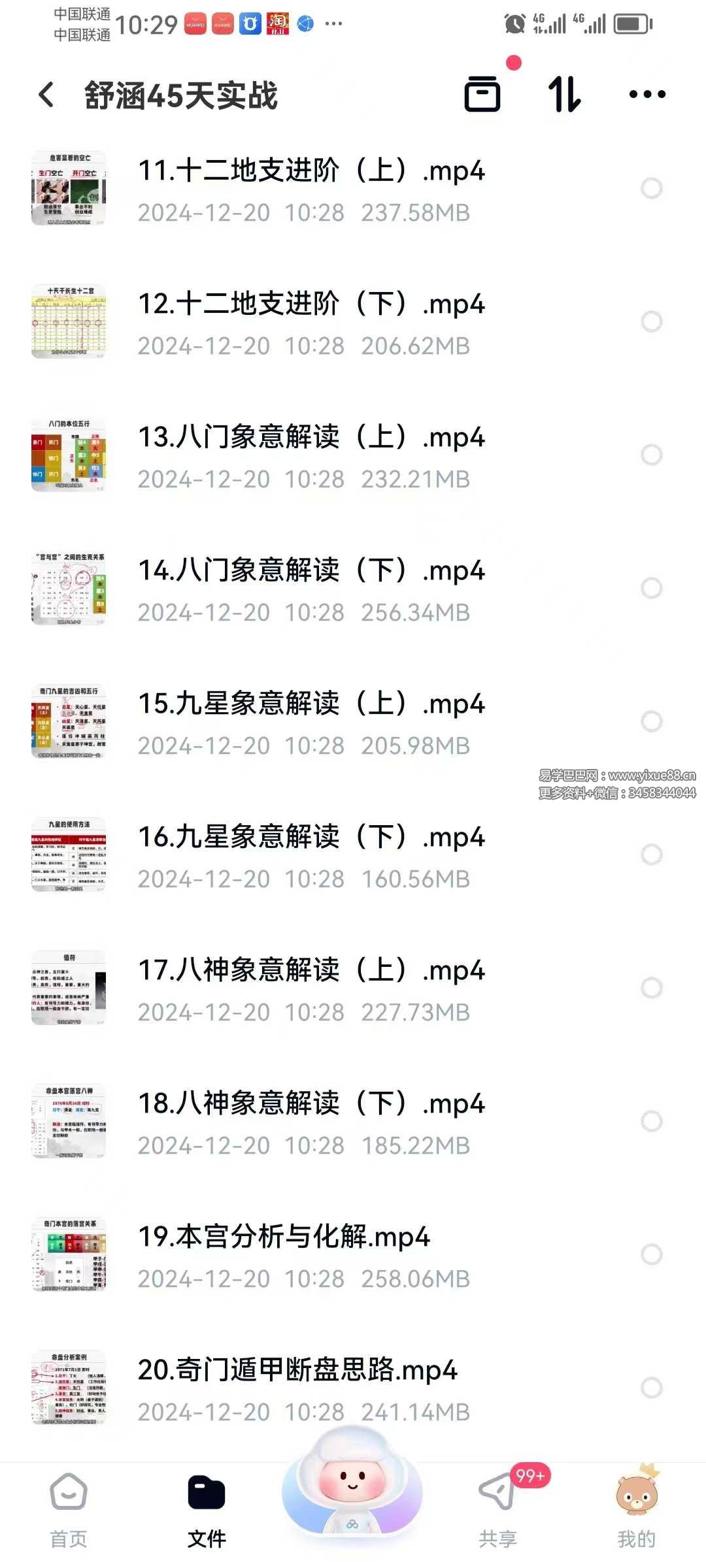
Task: Go to the 我的 tab
Action: click(x=636, y=1511)
